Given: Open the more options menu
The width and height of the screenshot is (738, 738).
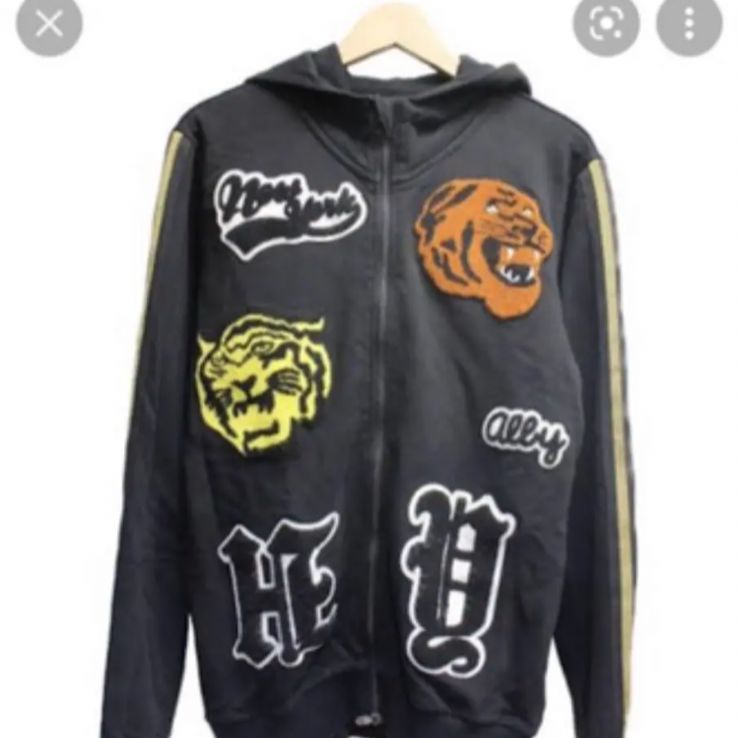Looking at the screenshot, I should (690, 24).
